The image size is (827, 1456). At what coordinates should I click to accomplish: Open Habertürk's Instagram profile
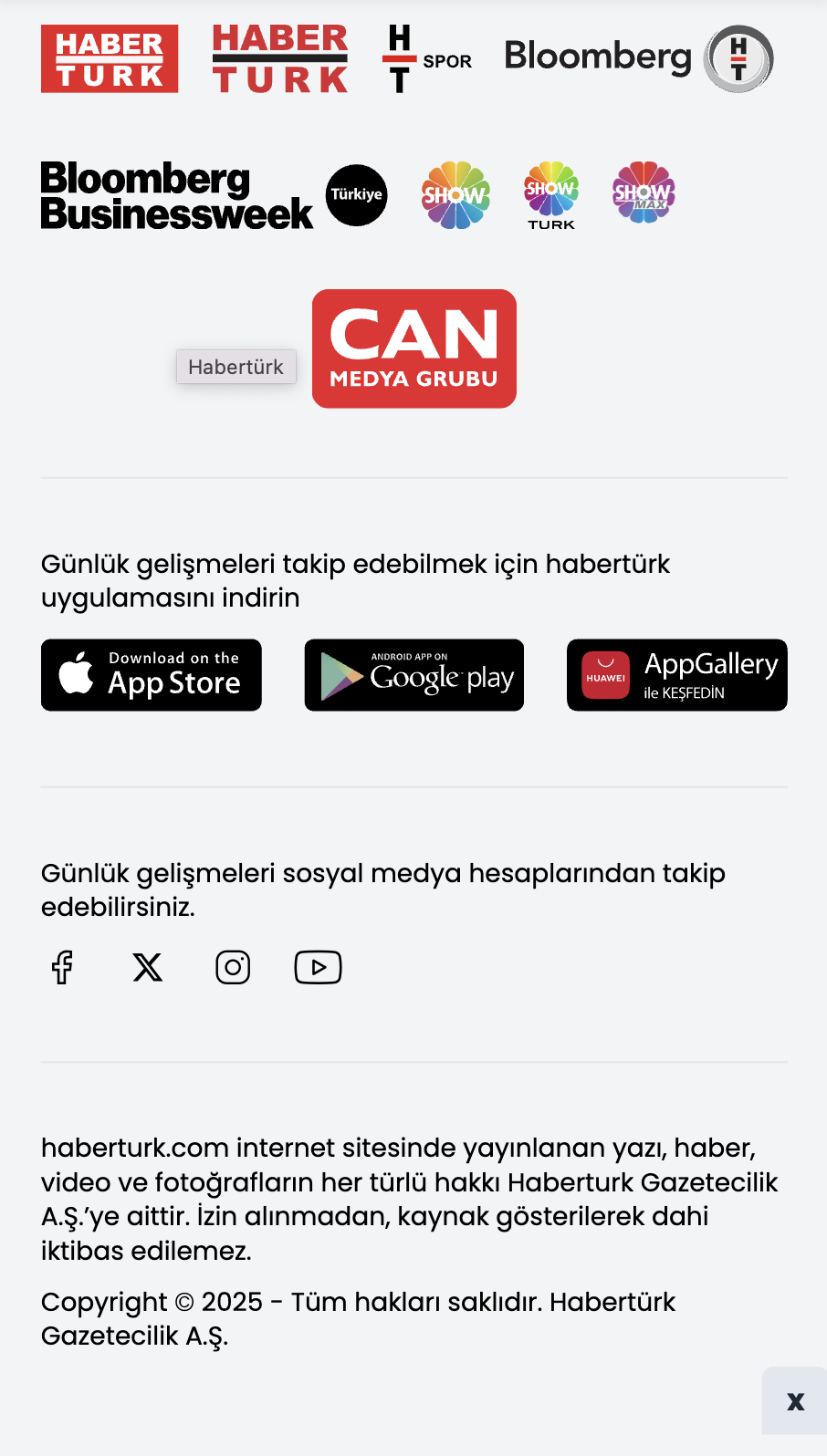(x=233, y=967)
